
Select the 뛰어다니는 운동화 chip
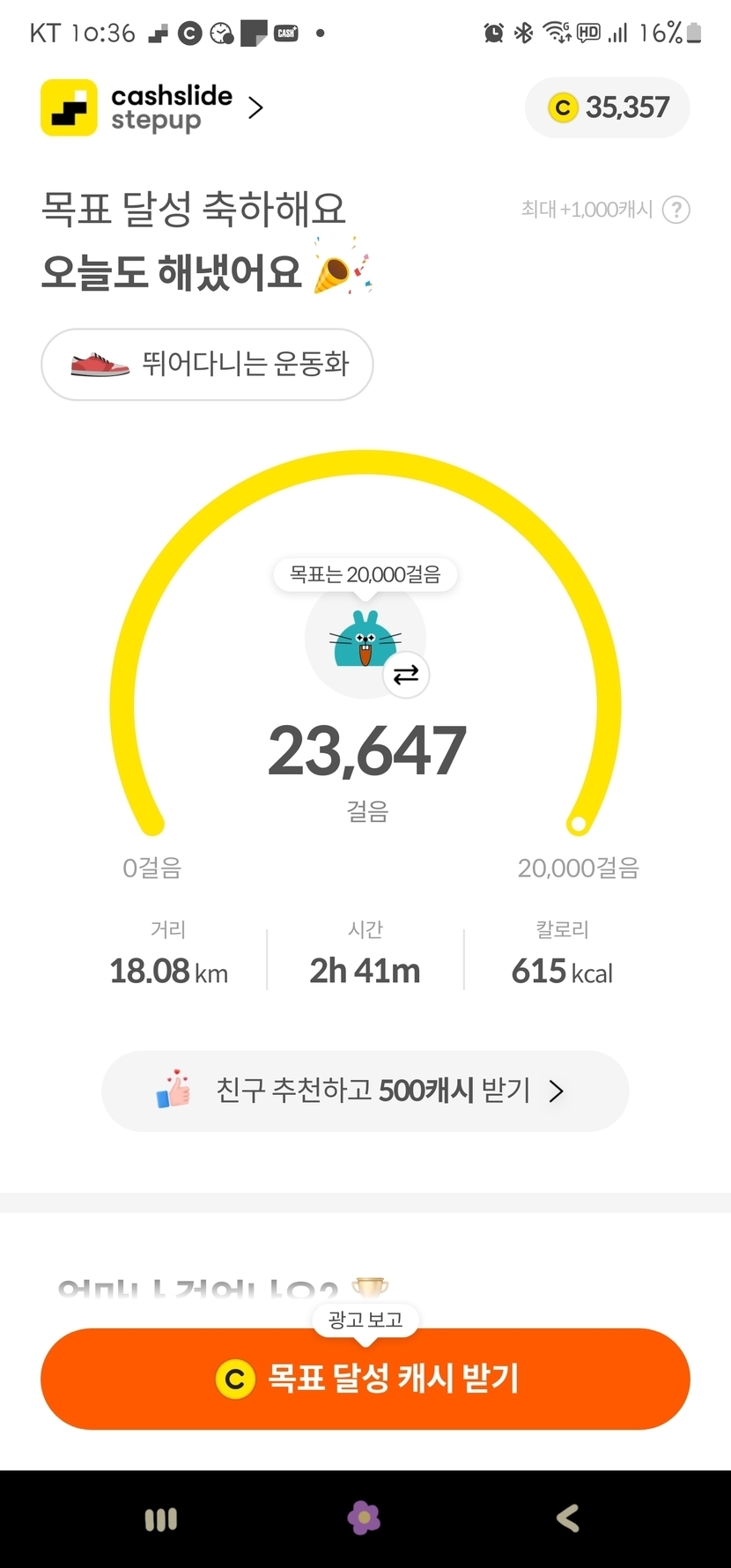(x=207, y=364)
